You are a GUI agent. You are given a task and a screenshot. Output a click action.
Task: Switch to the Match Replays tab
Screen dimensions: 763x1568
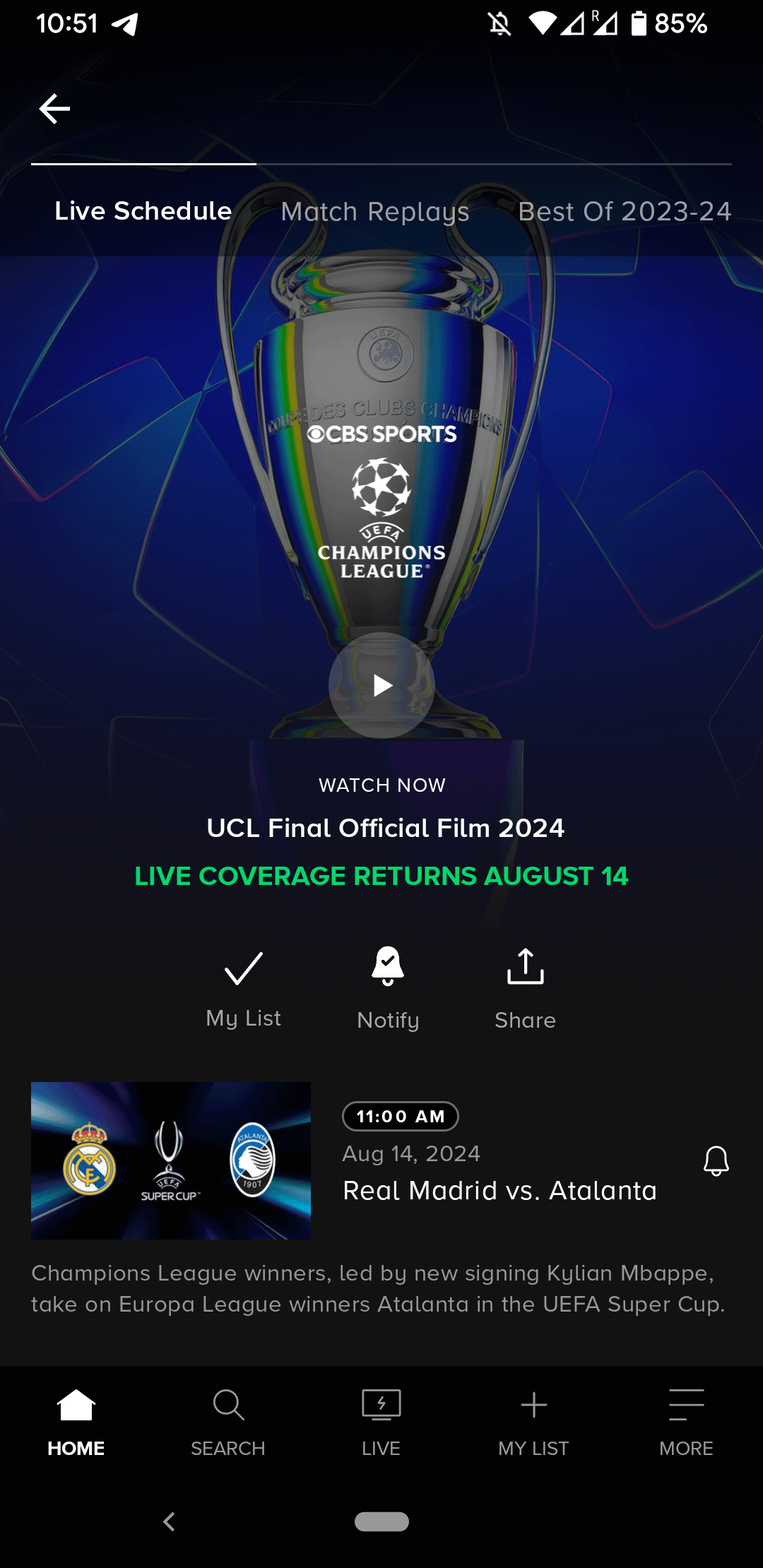tap(375, 211)
